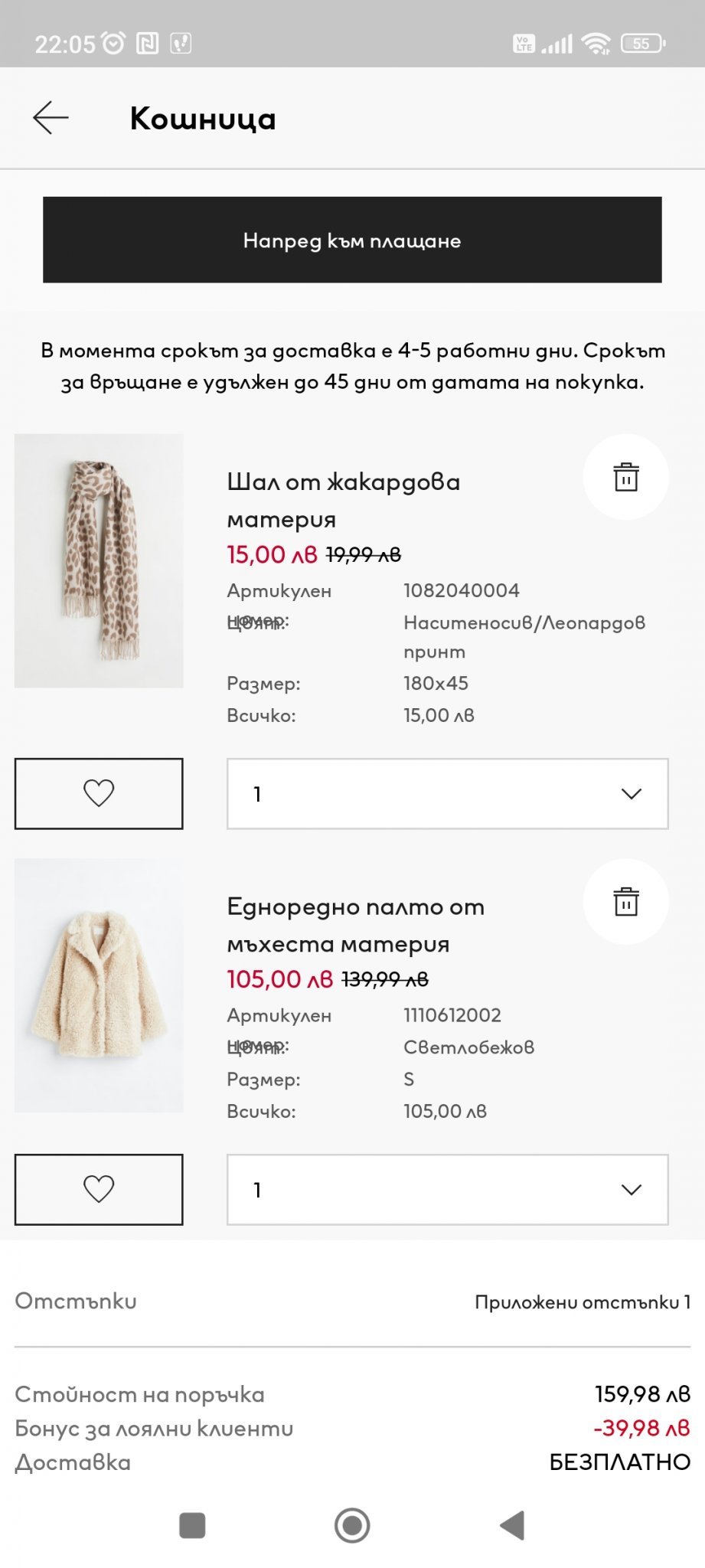Save the beige coat to favorites
This screenshot has height=1568, width=705.
click(x=99, y=1189)
